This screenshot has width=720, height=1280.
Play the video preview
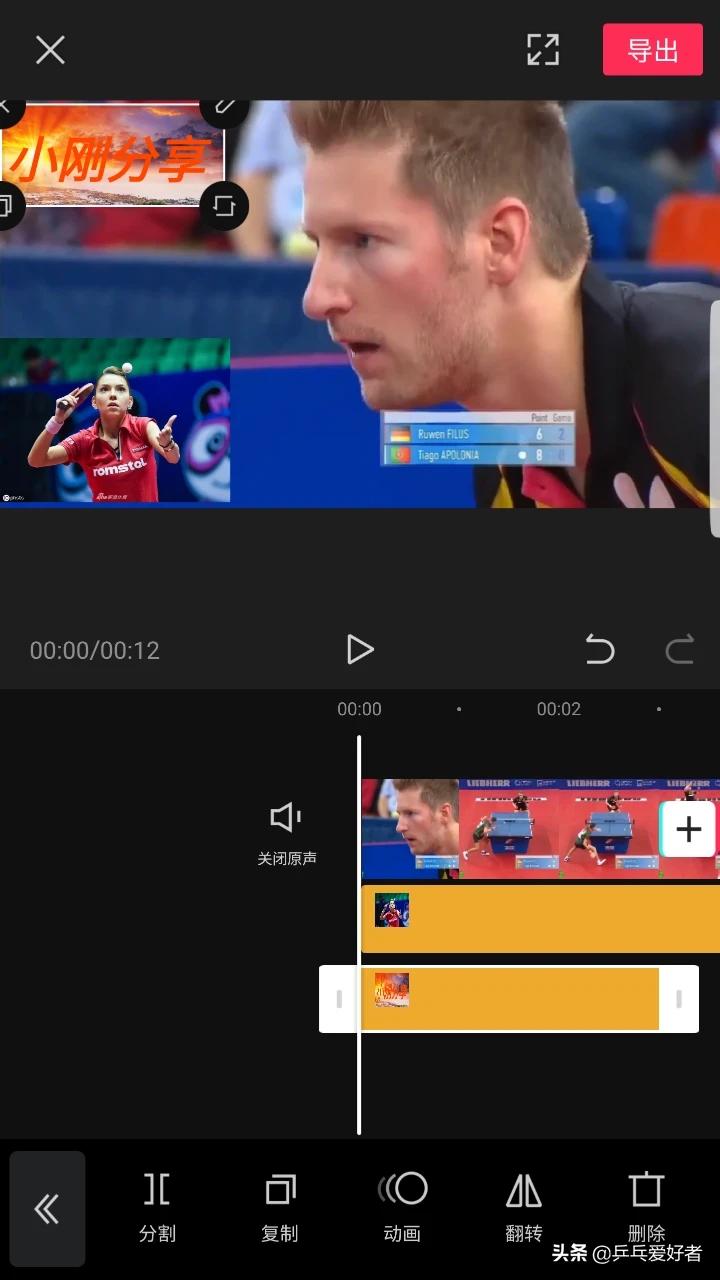pyautogui.click(x=359, y=650)
